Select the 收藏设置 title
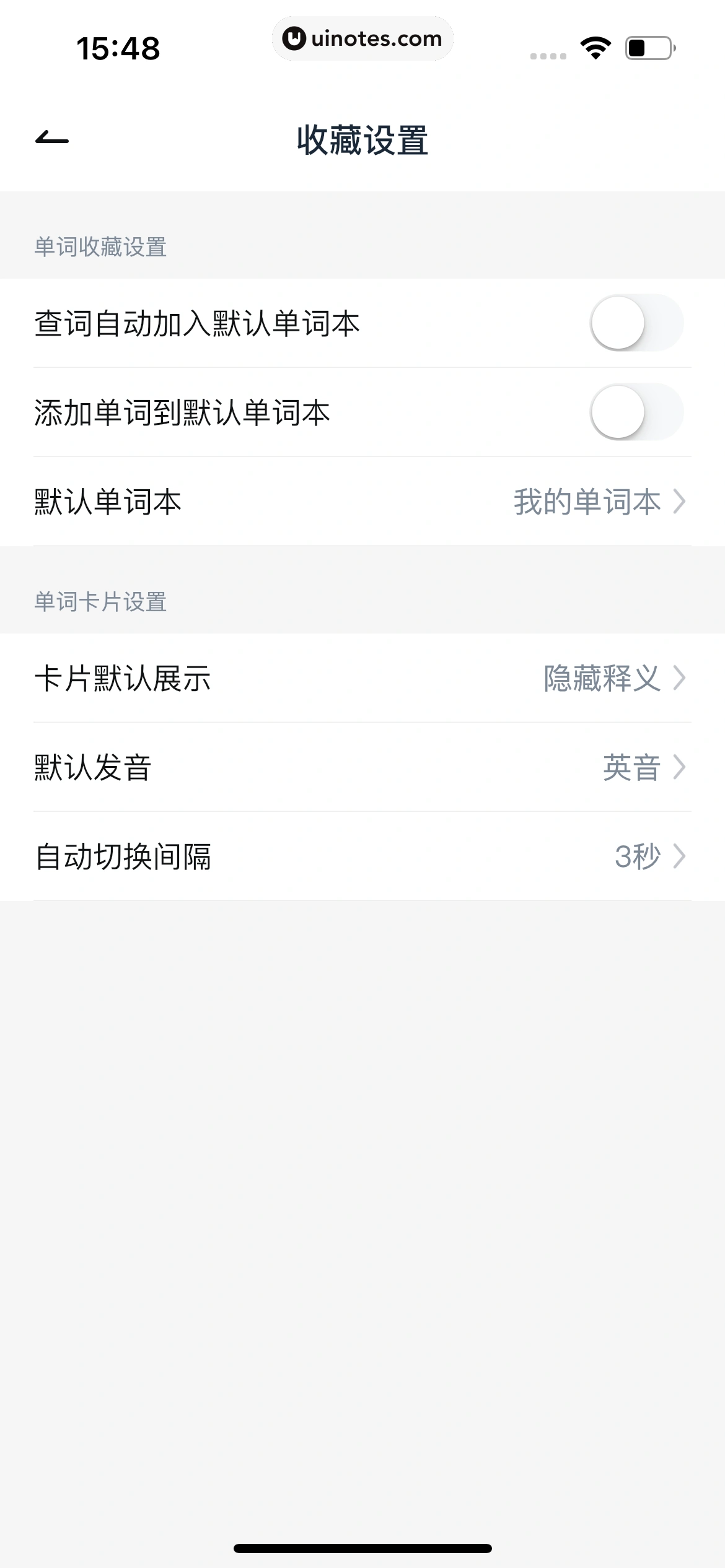The height and width of the screenshot is (1568, 725). click(x=362, y=139)
